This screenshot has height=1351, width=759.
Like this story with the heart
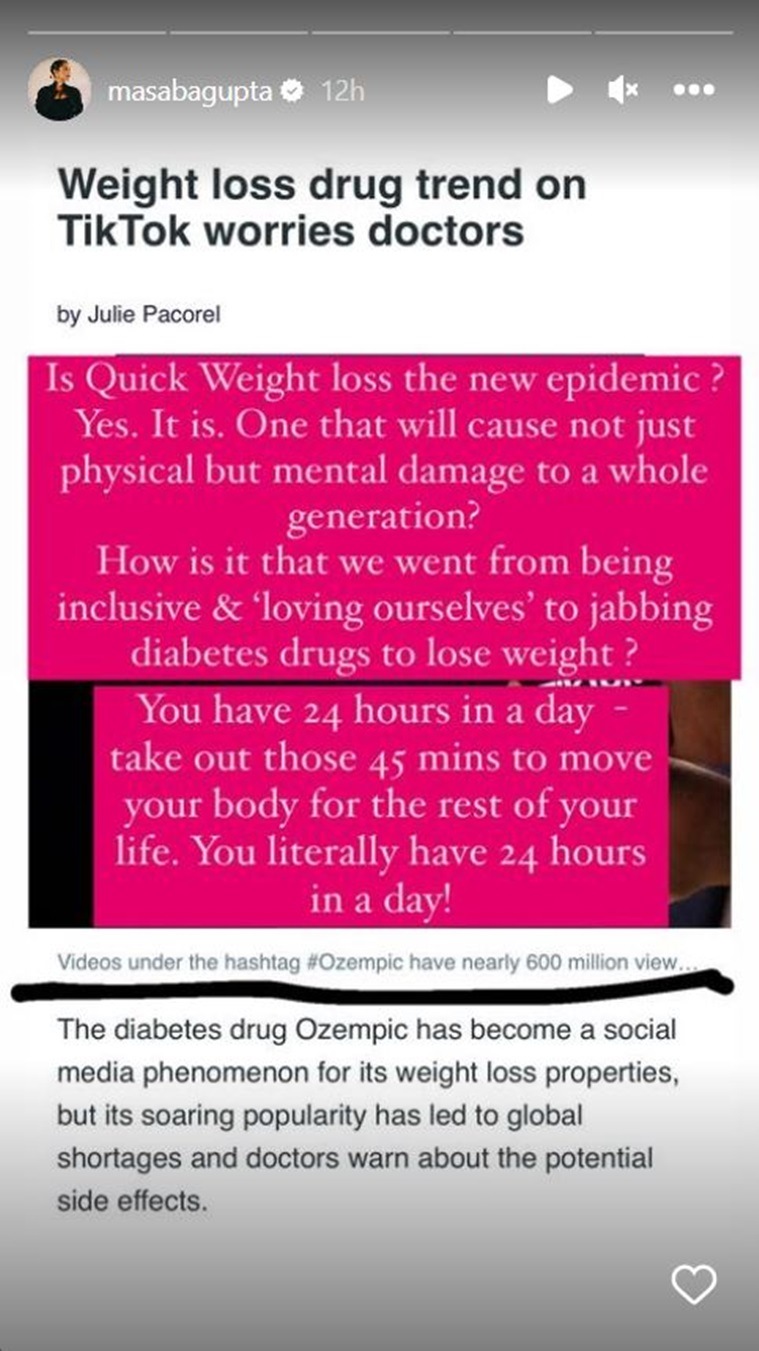[693, 1284]
